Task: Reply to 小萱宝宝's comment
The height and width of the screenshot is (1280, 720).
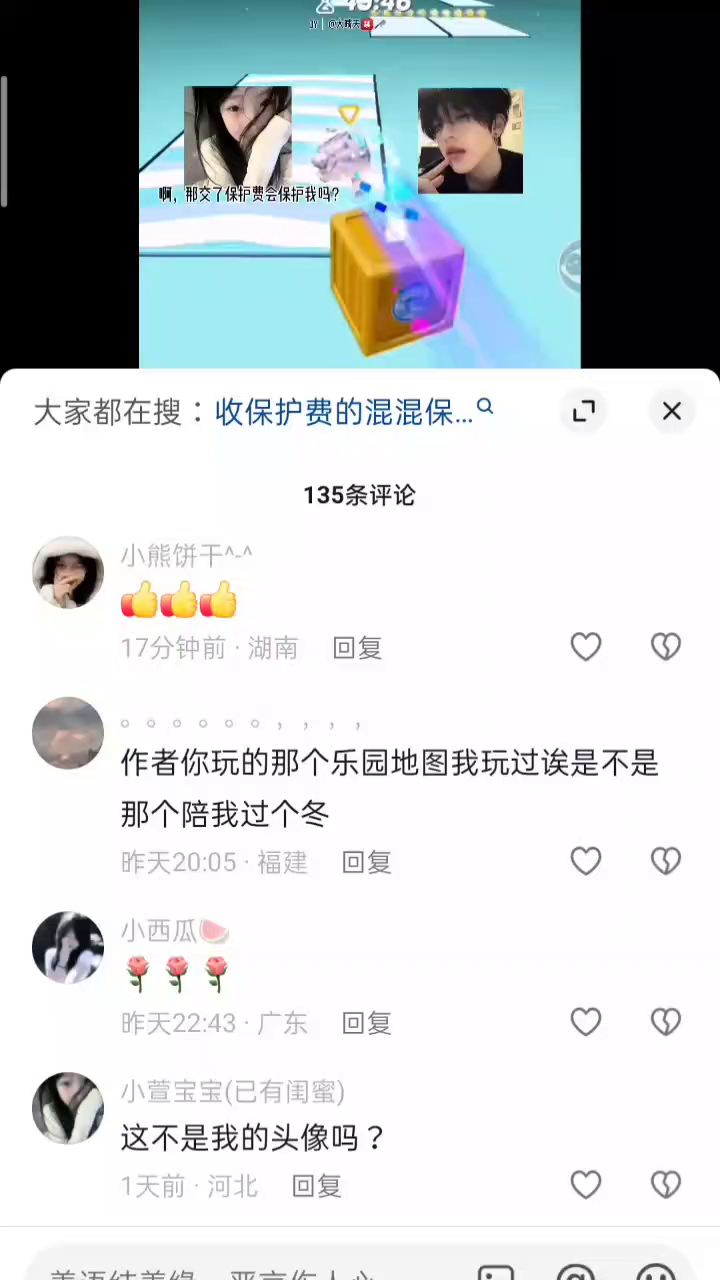Action: coord(316,1186)
